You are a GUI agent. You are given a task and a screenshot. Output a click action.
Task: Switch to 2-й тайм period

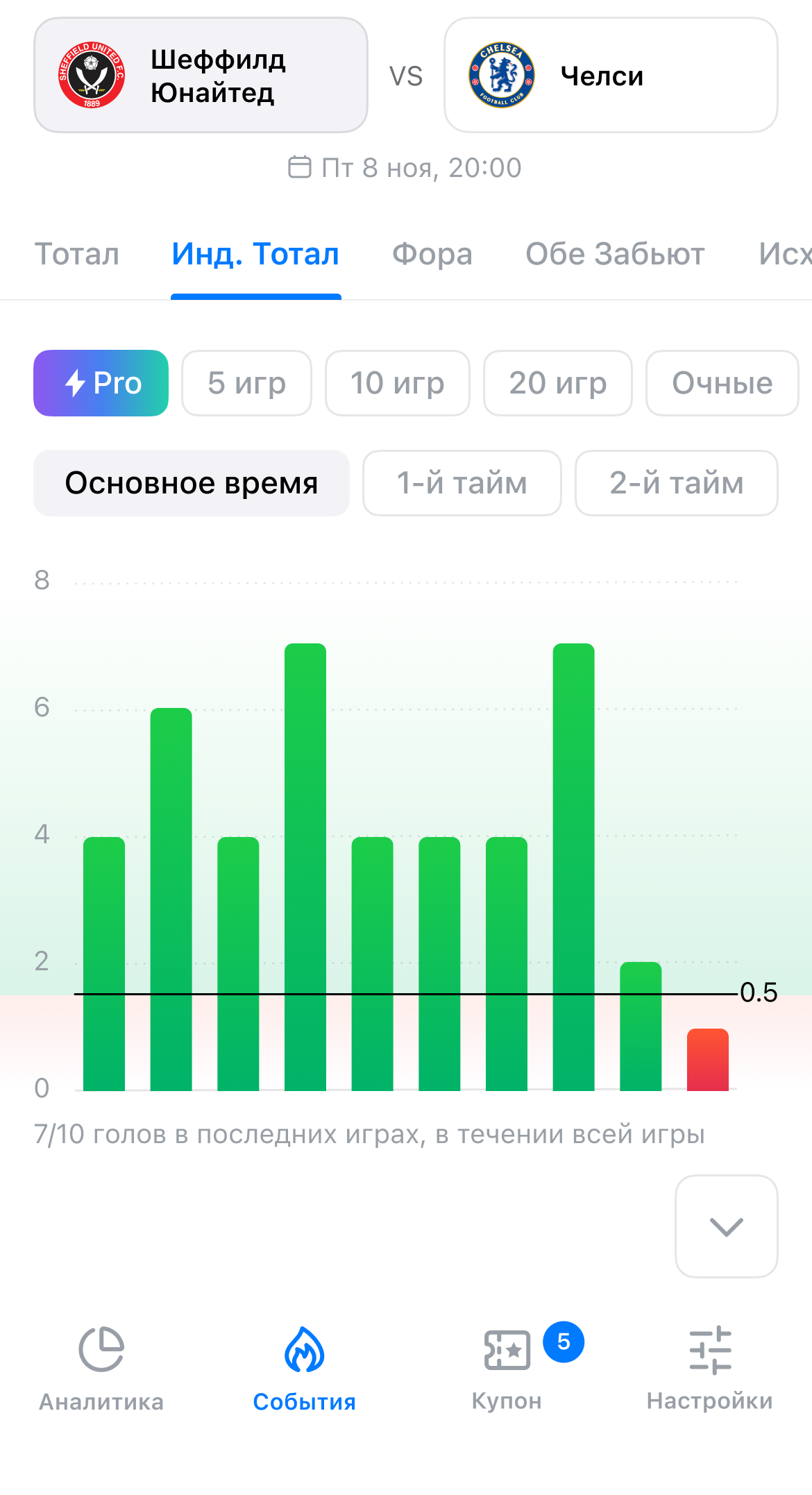[x=677, y=483]
